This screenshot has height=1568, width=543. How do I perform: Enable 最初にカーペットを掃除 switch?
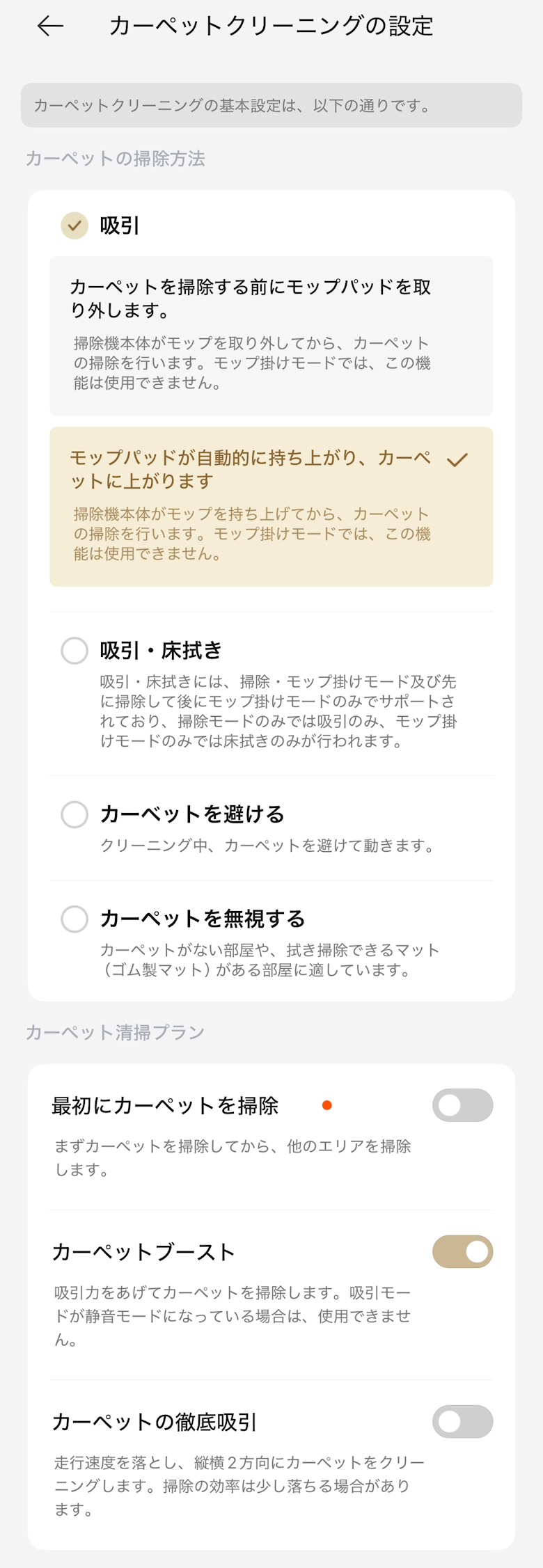[462, 1105]
